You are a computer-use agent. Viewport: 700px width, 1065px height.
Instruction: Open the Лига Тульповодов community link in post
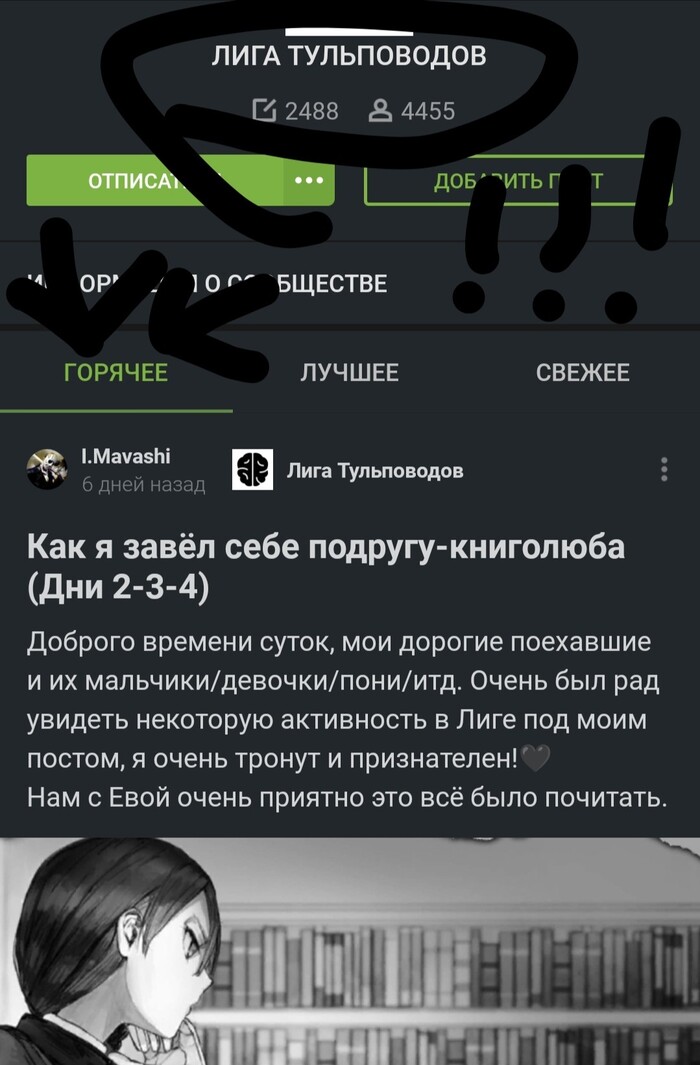pos(374,470)
